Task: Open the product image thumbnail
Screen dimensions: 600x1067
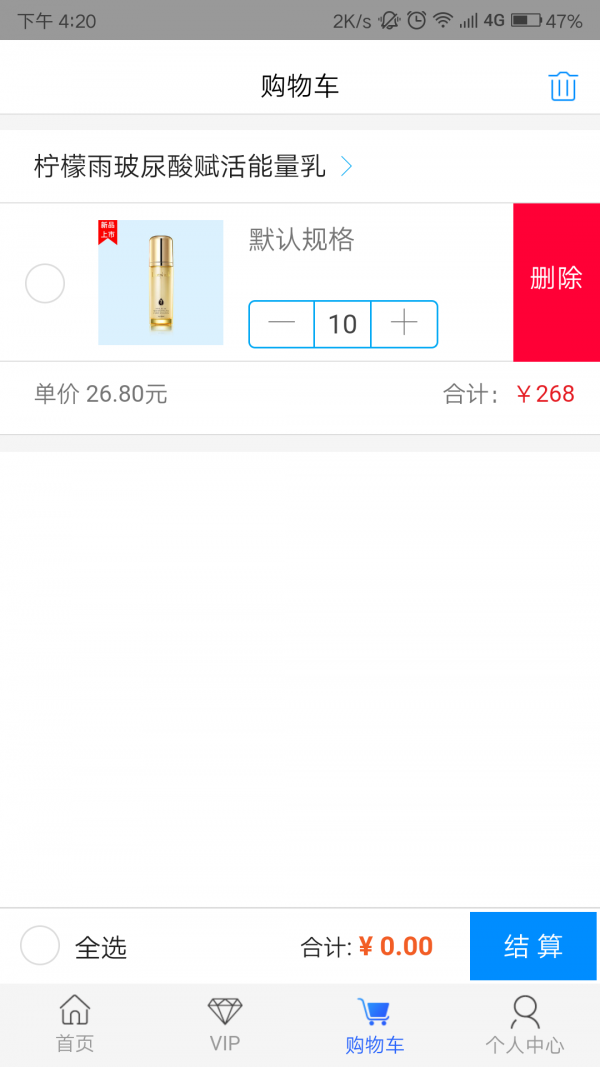Action: 161,282
